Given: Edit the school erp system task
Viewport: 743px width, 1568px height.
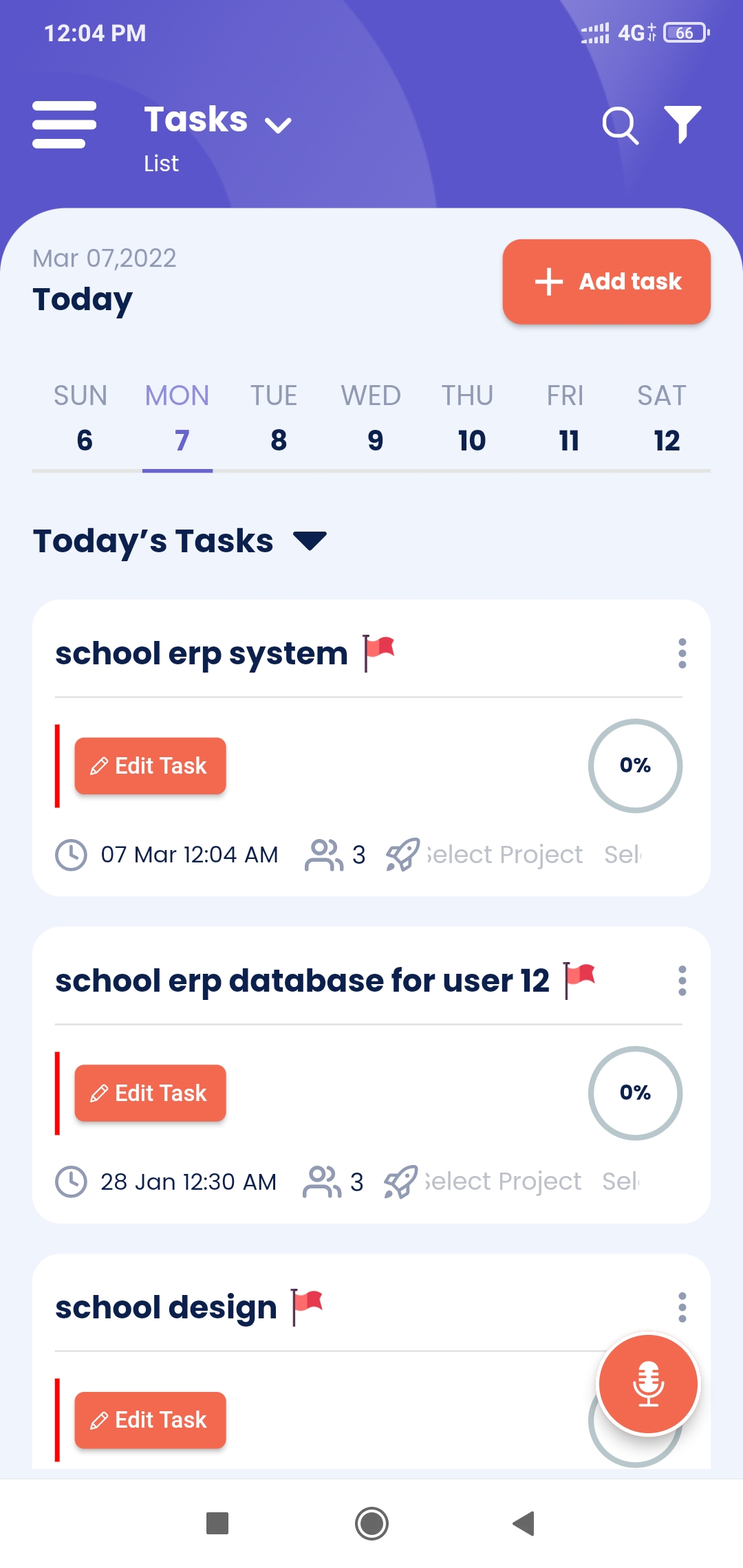Looking at the screenshot, I should (x=150, y=766).
